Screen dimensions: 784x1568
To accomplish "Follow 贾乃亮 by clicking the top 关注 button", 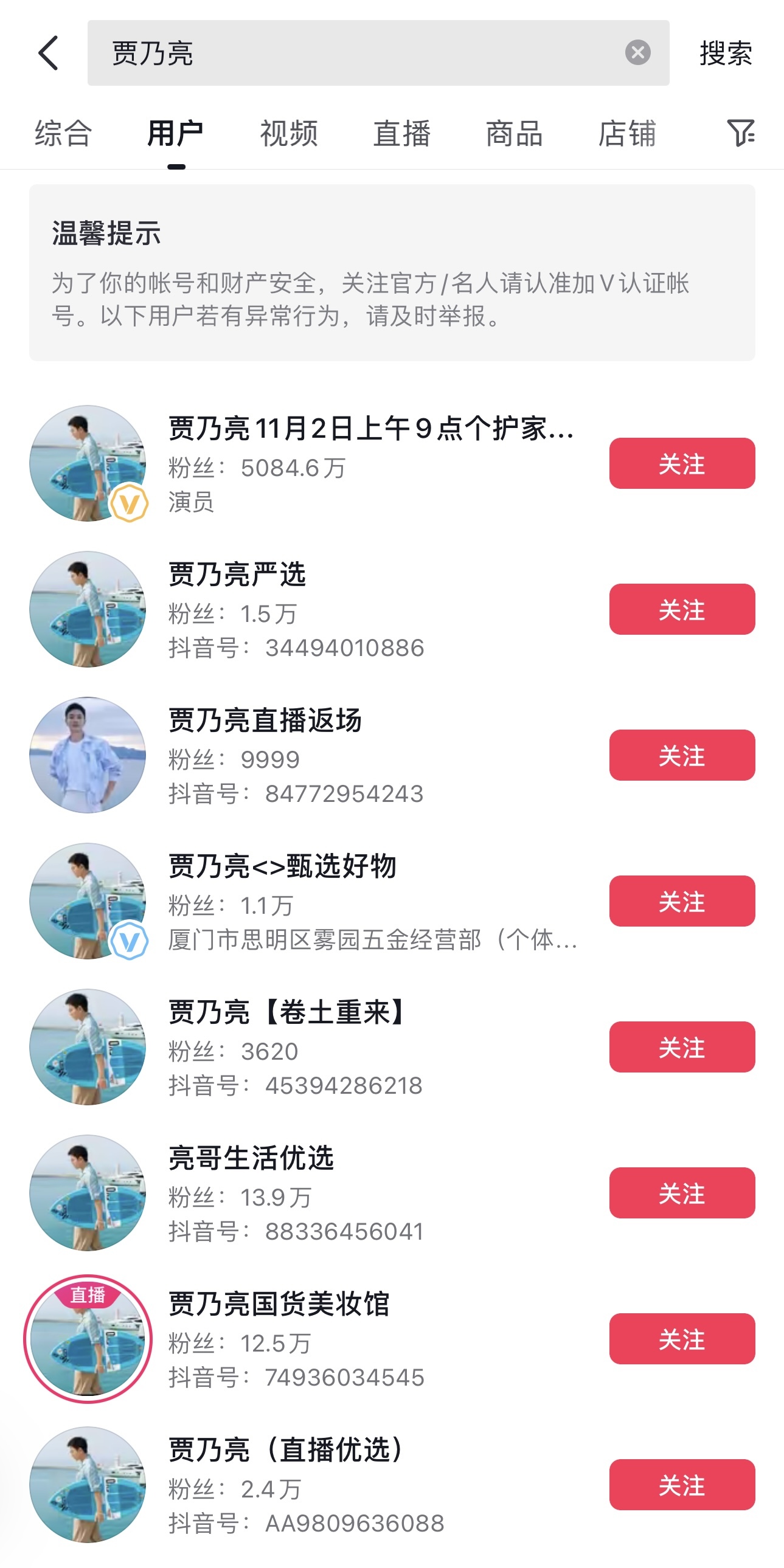I will click(681, 464).
